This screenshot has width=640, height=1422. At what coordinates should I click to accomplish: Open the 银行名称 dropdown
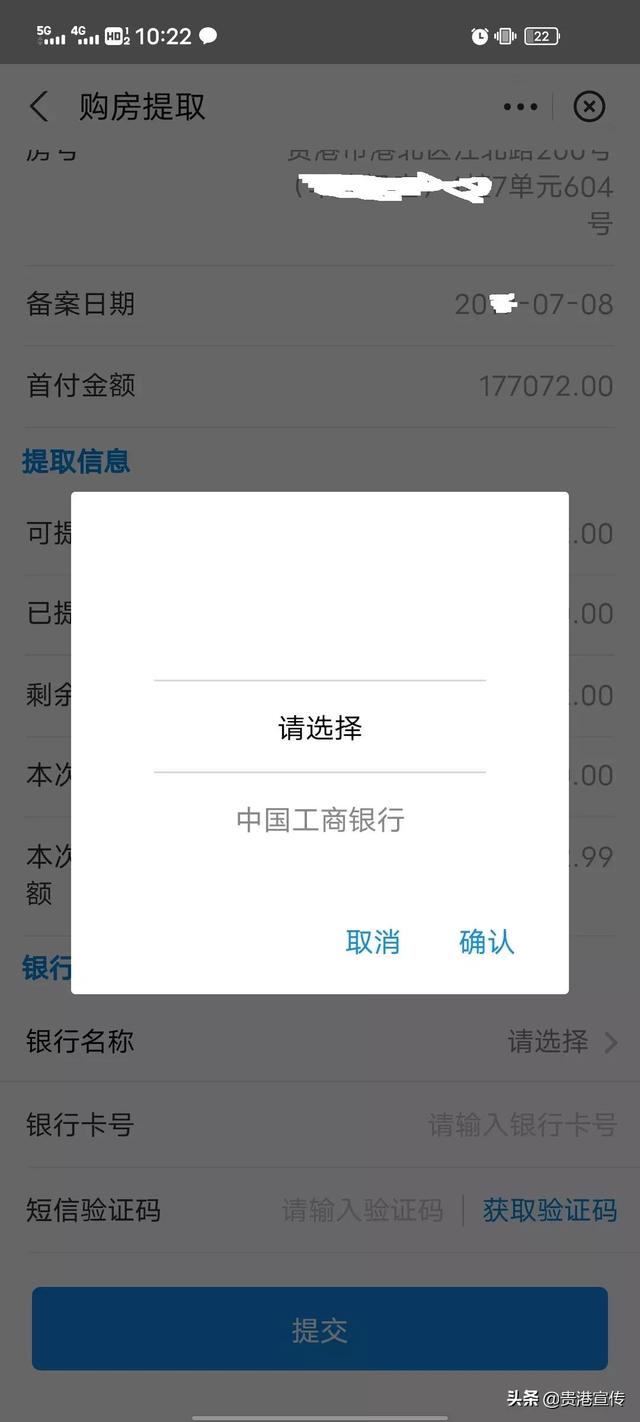(x=562, y=1042)
